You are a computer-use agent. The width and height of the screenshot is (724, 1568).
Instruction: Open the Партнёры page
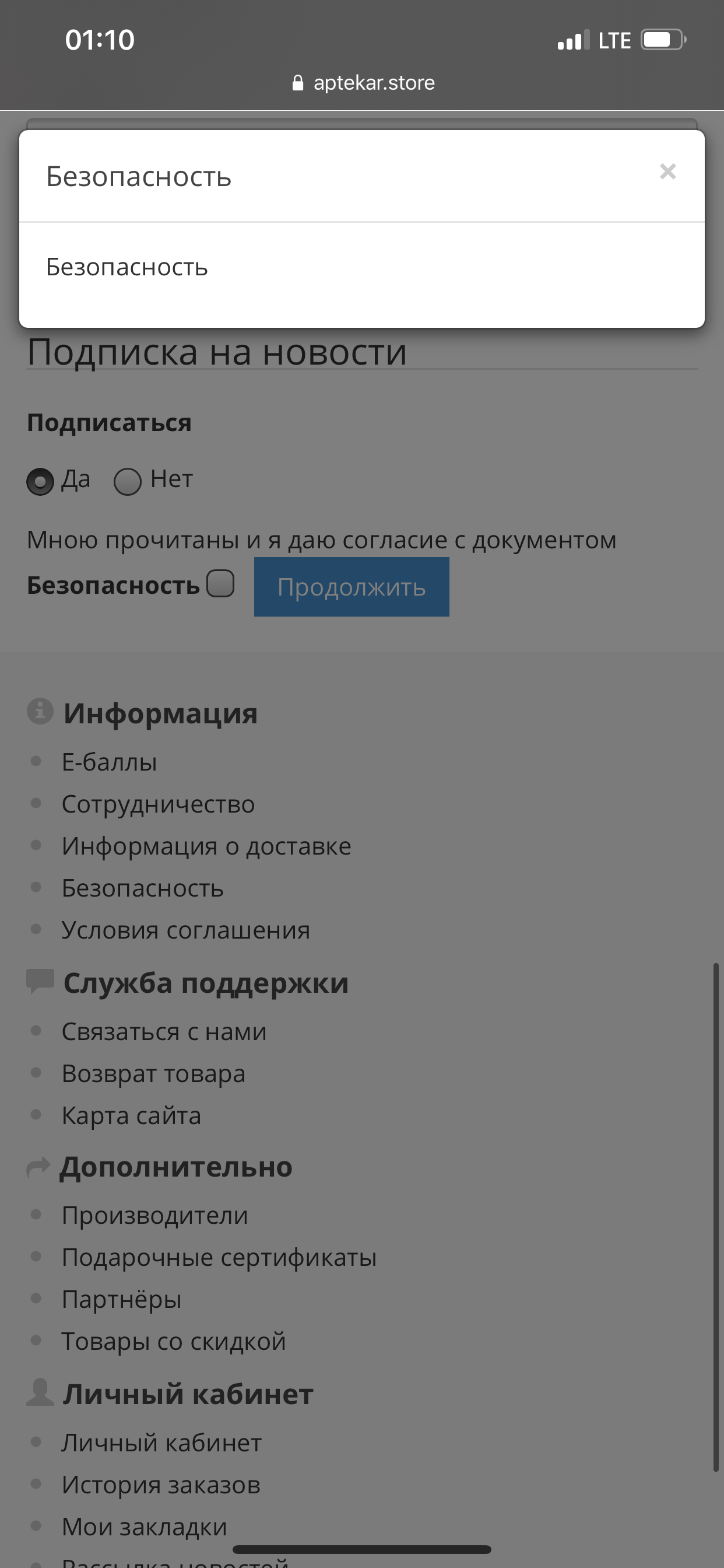coord(122,1299)
